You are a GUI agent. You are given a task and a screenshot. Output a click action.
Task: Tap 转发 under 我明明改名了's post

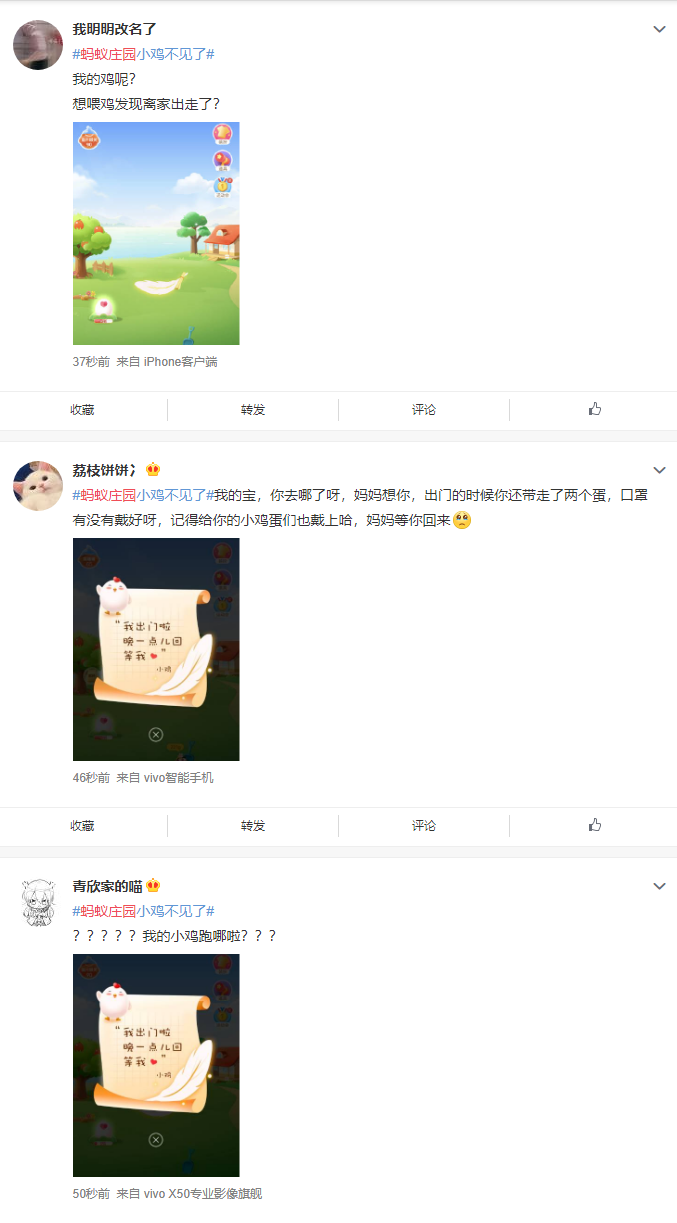(x=253, y=410)
